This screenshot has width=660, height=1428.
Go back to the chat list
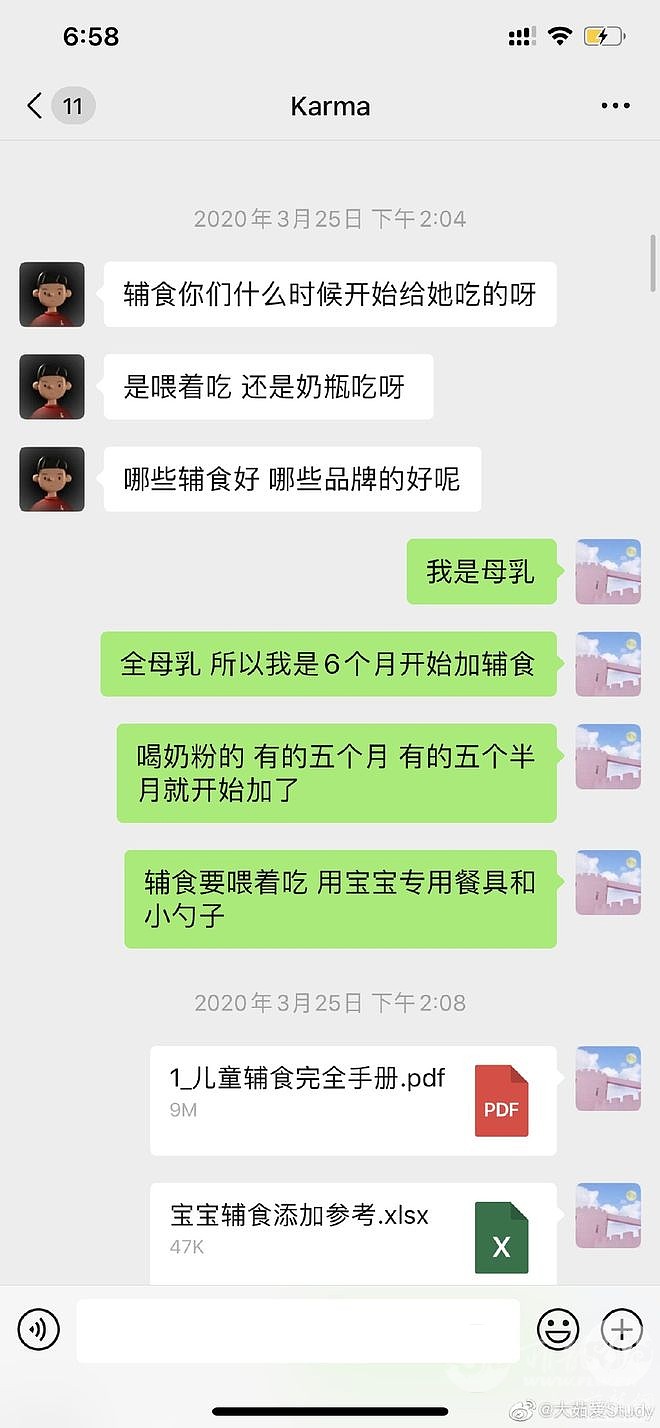pos(35,106)
